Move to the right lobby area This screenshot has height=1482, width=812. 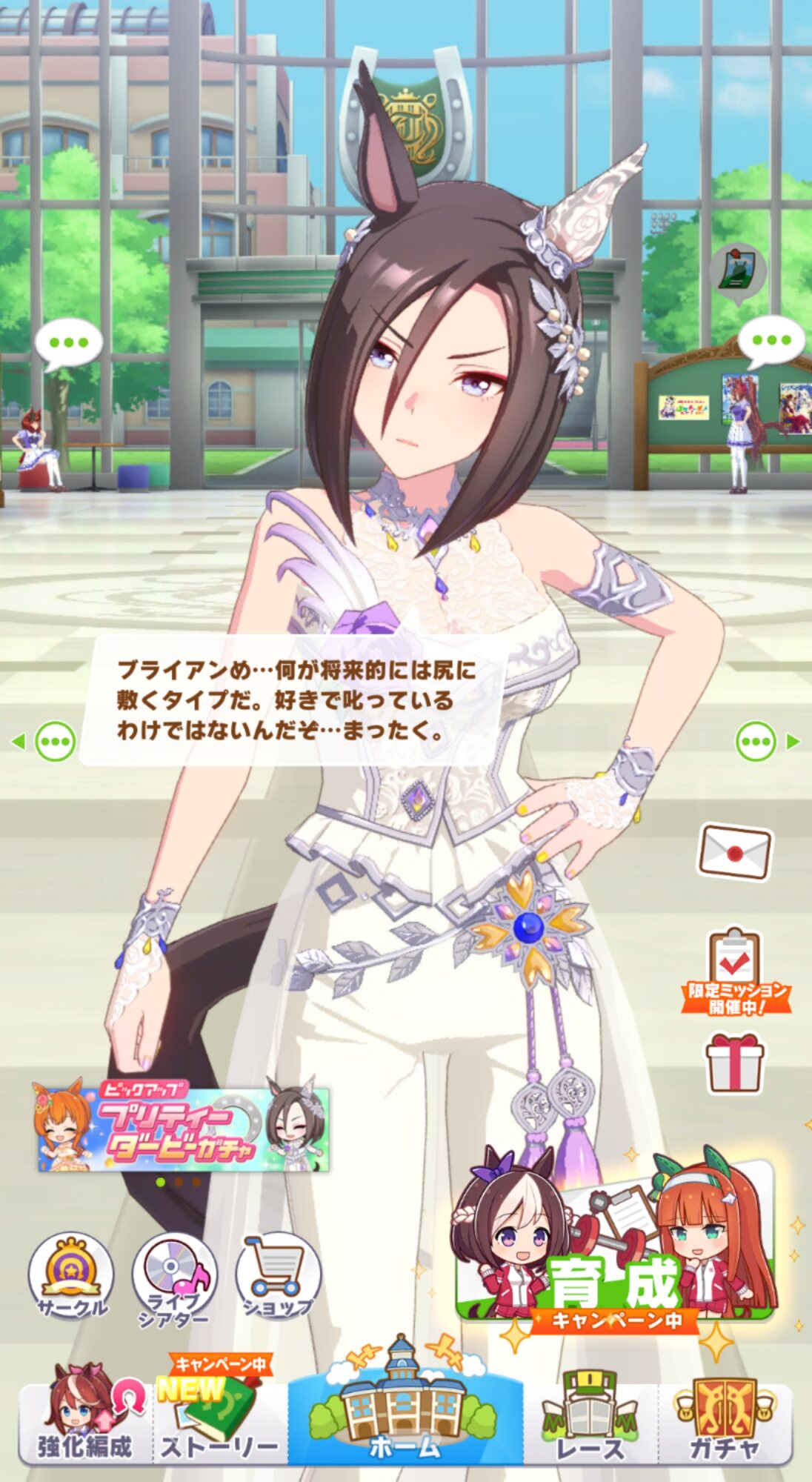[768, 741]
